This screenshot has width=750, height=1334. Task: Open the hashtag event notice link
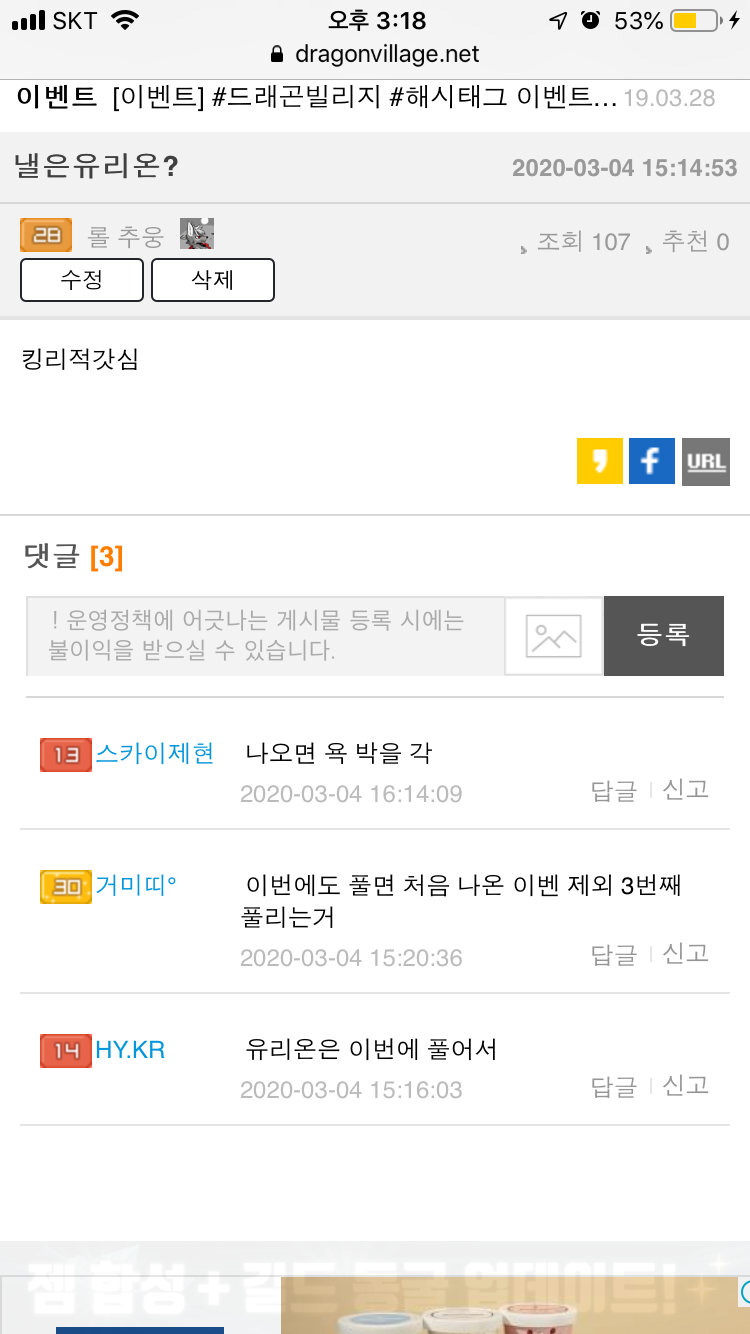tap(365, 98)
